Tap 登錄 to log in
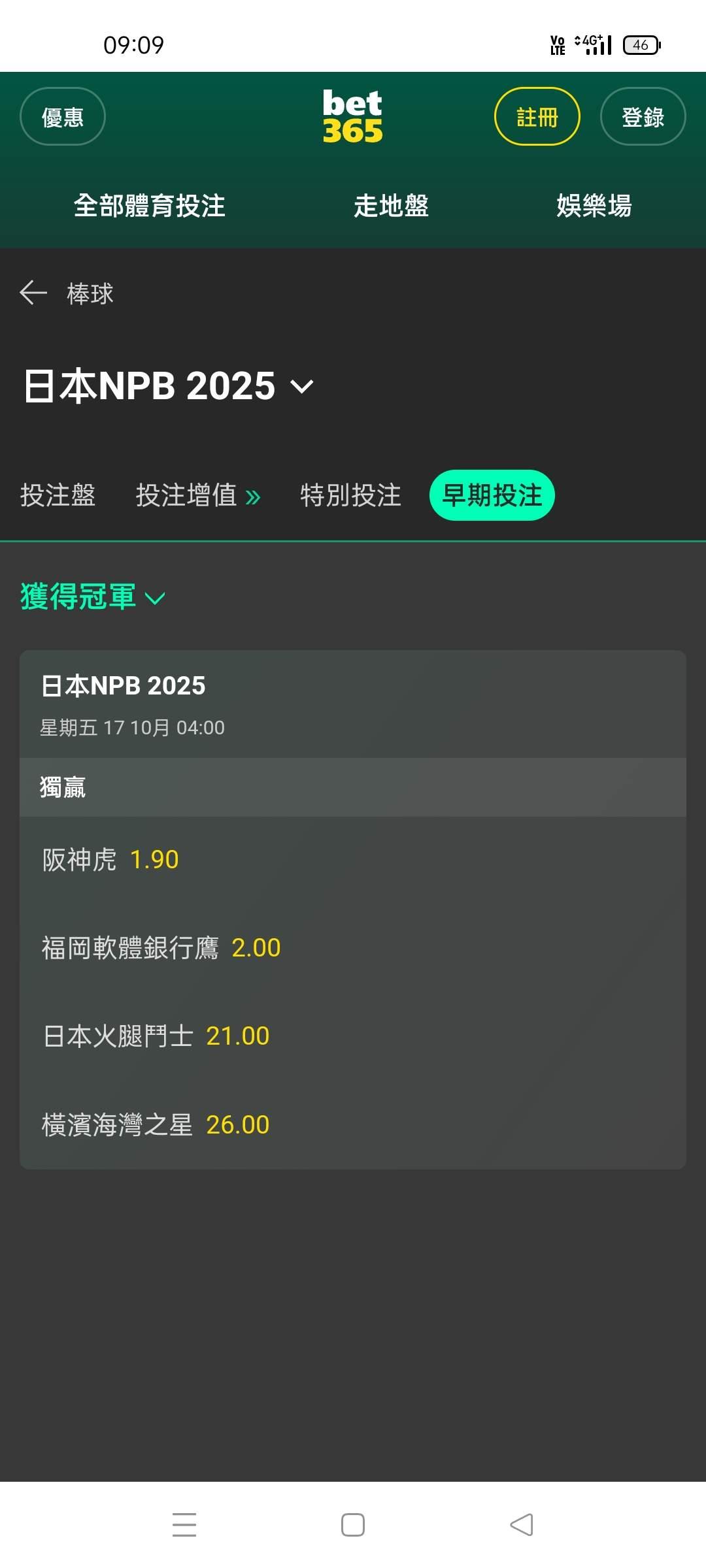The width and height of the screenshot is (706, 1568). point(643,117)
